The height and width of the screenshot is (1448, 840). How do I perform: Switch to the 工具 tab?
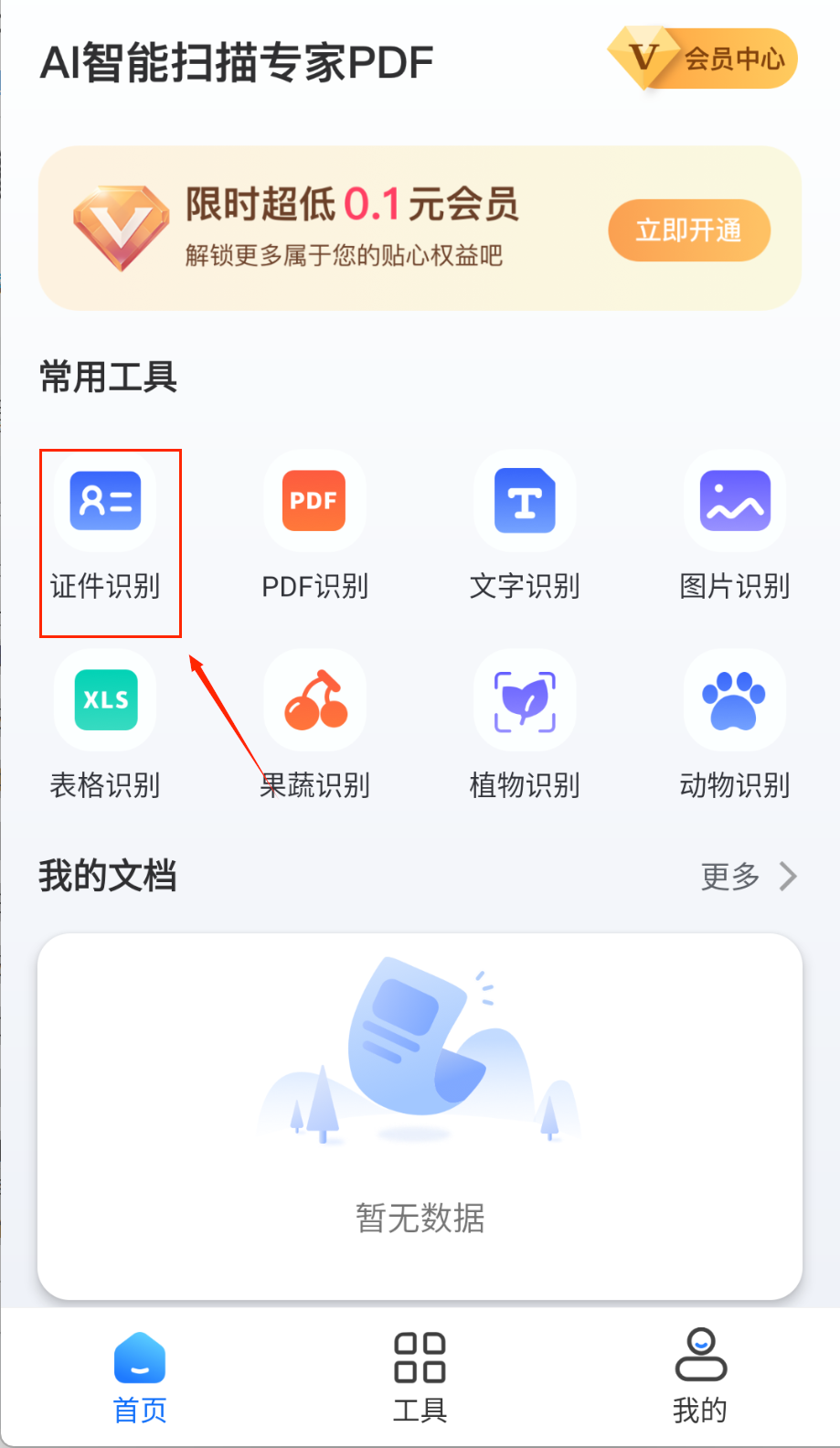coord(420,1377)
